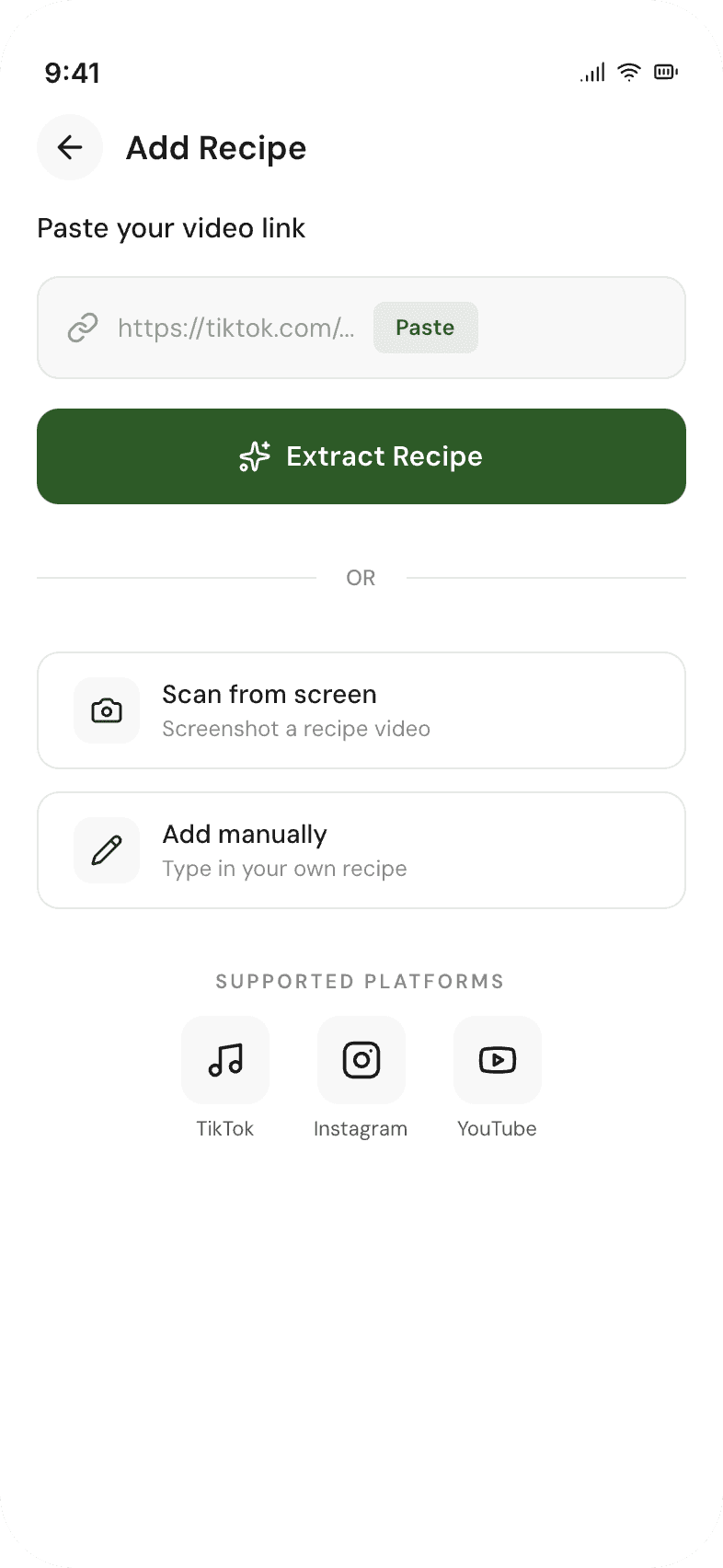Click the TikTok label text
This screenshot has width=723, height=1568.
(224, 1128)
